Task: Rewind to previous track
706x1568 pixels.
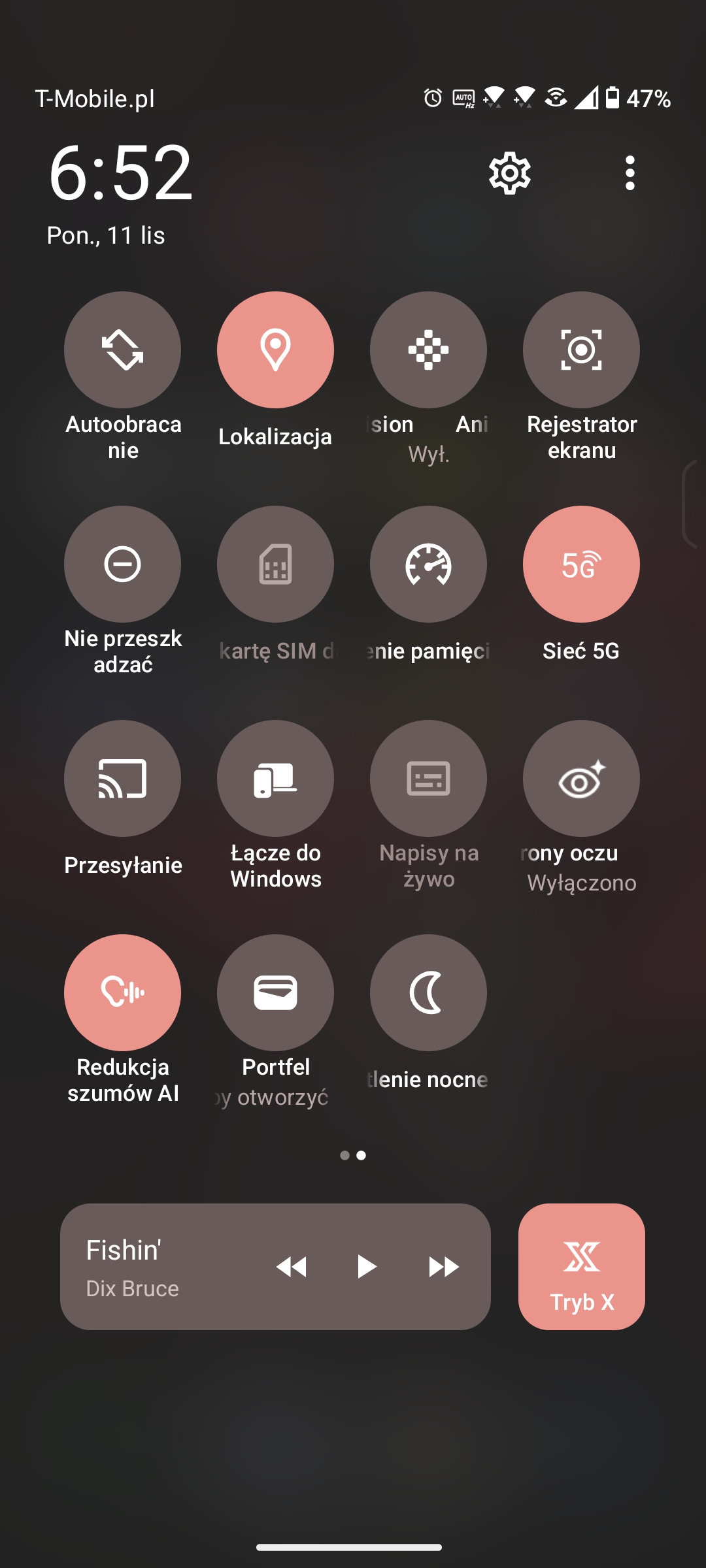Action: 292,1267
